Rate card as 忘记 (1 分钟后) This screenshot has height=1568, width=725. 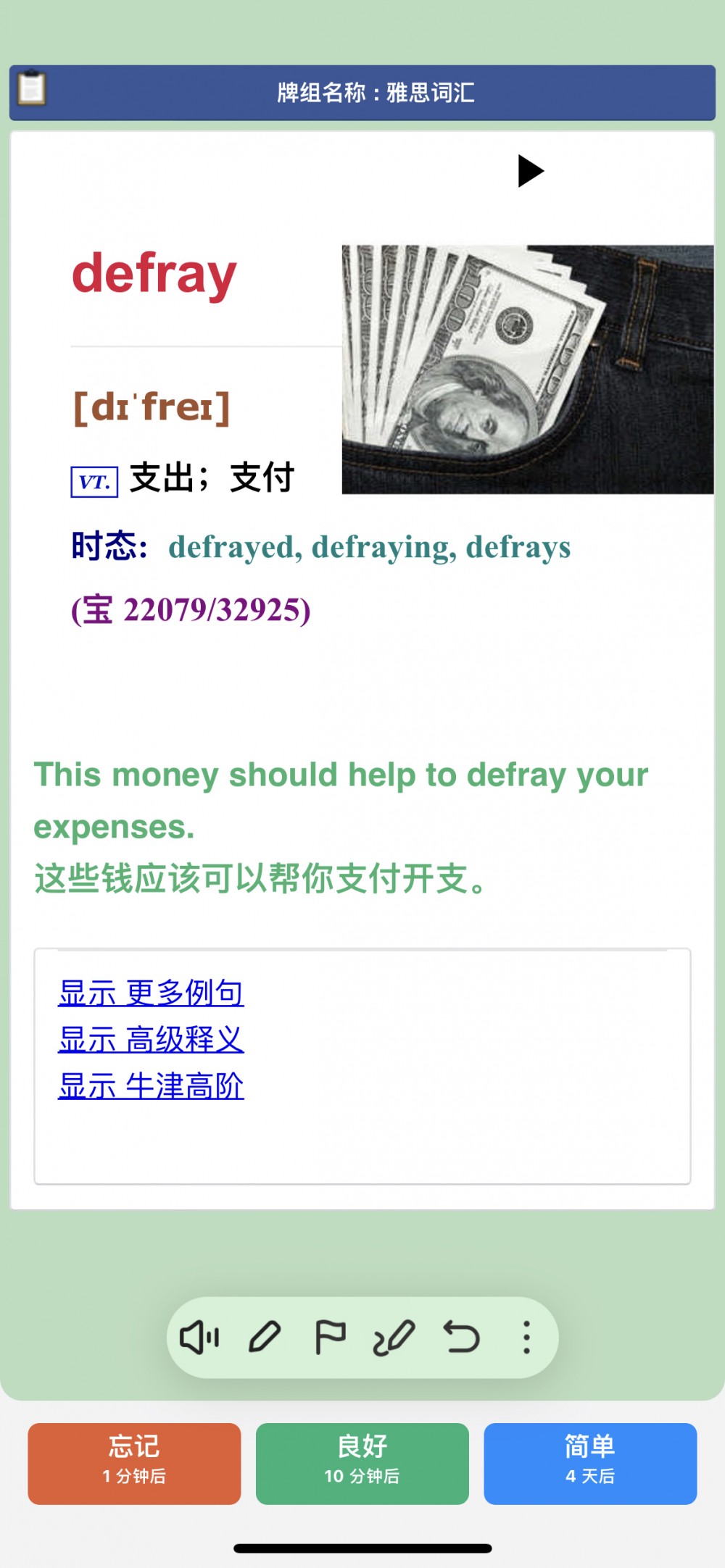point(134,1464)
